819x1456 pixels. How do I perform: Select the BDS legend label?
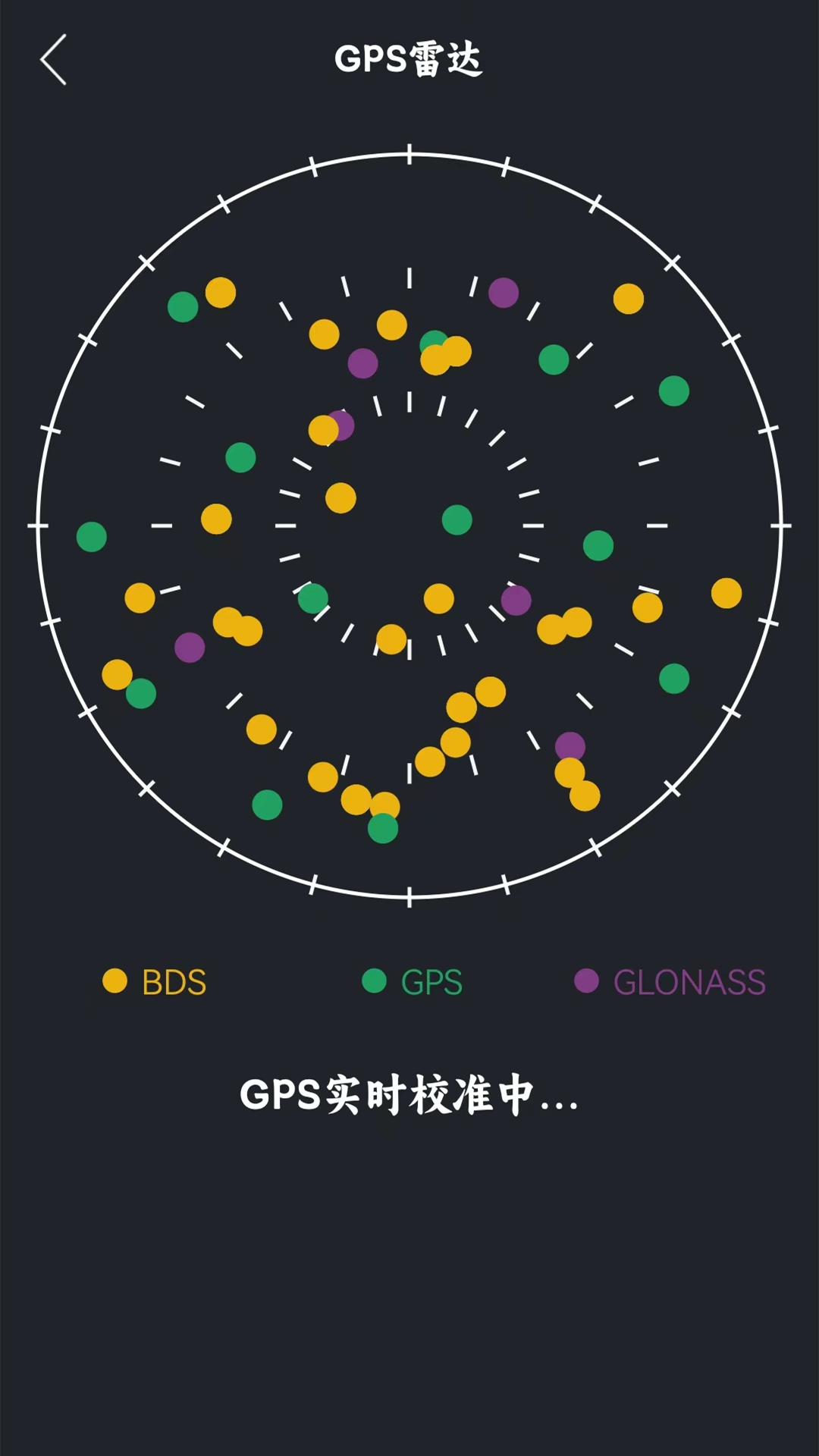pos(173,981)
